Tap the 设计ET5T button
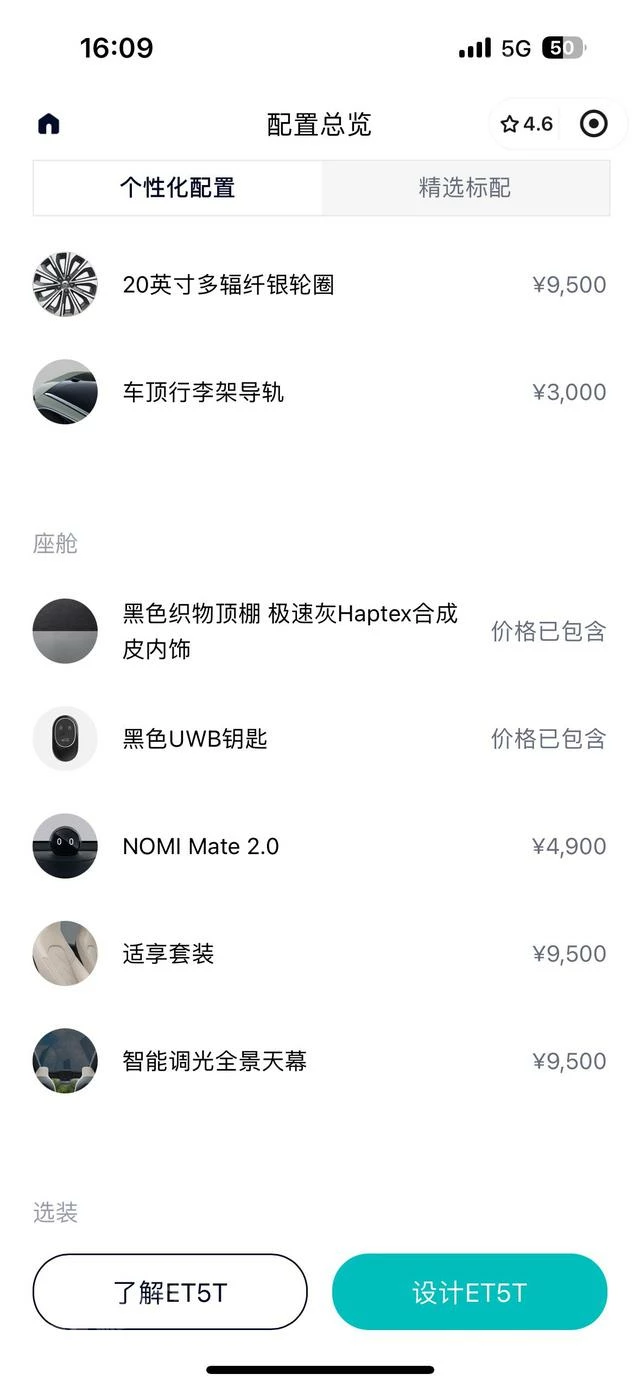The height and width of the screenshot is (1387, 640). [x=469, y=1292]
